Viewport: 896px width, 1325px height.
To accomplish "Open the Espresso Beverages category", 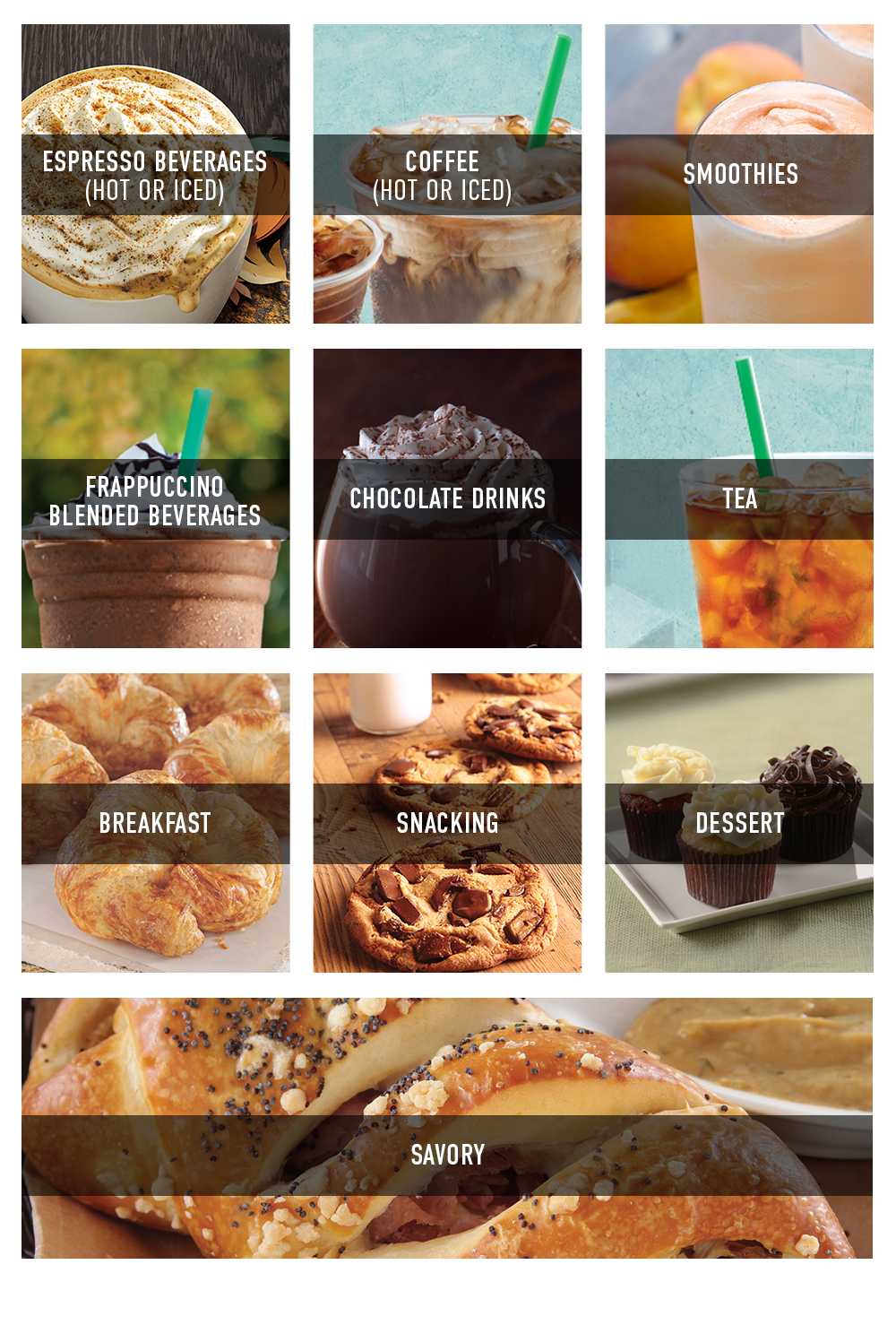I will 155,175.
